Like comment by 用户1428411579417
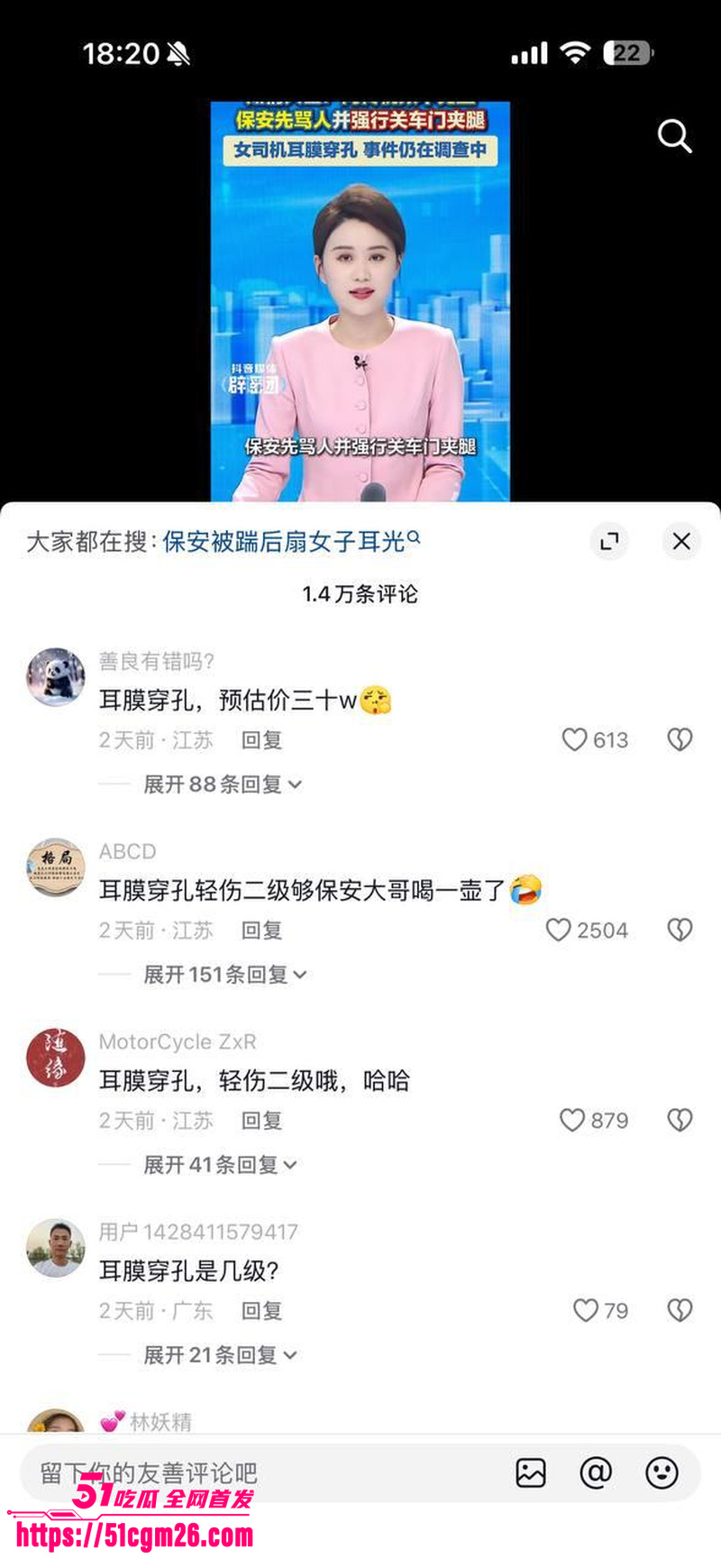This screenshot has width=721, height=1568. (586, 1311)
